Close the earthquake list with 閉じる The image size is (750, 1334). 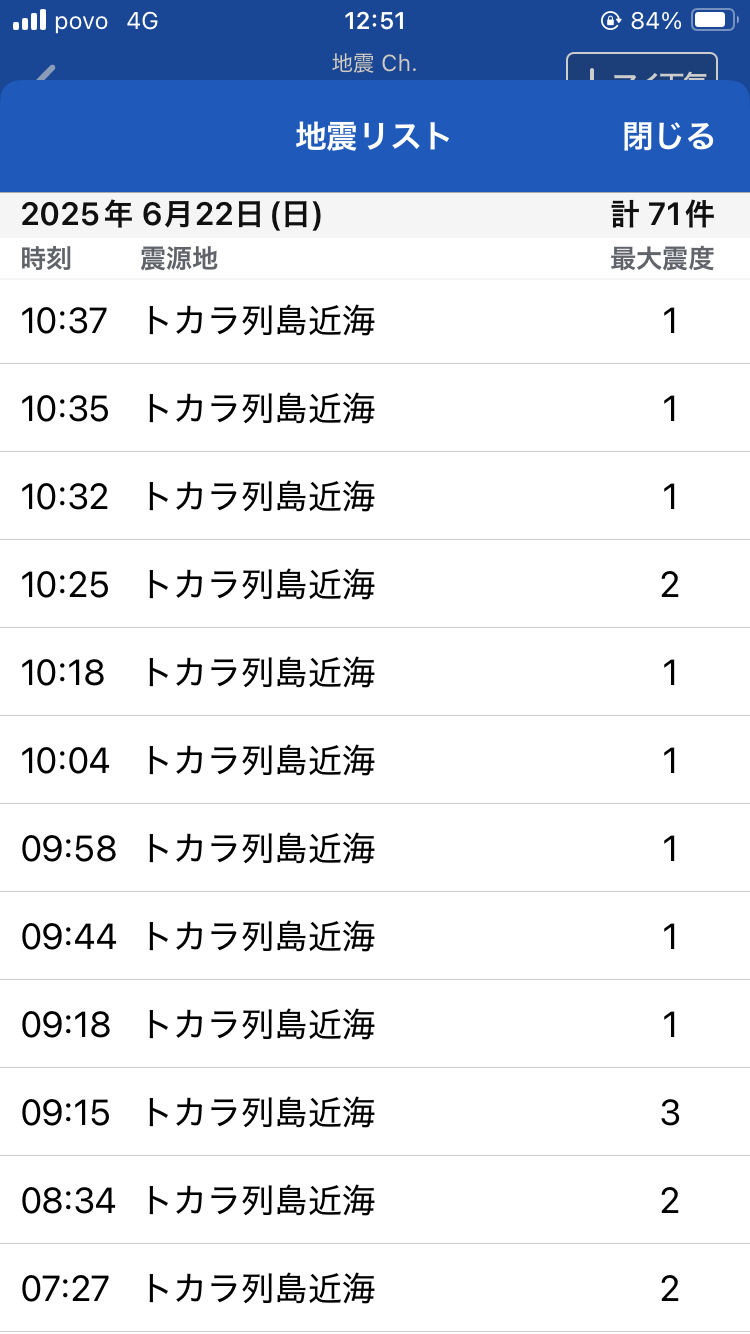pyautogui.click(x=669, y=136)
